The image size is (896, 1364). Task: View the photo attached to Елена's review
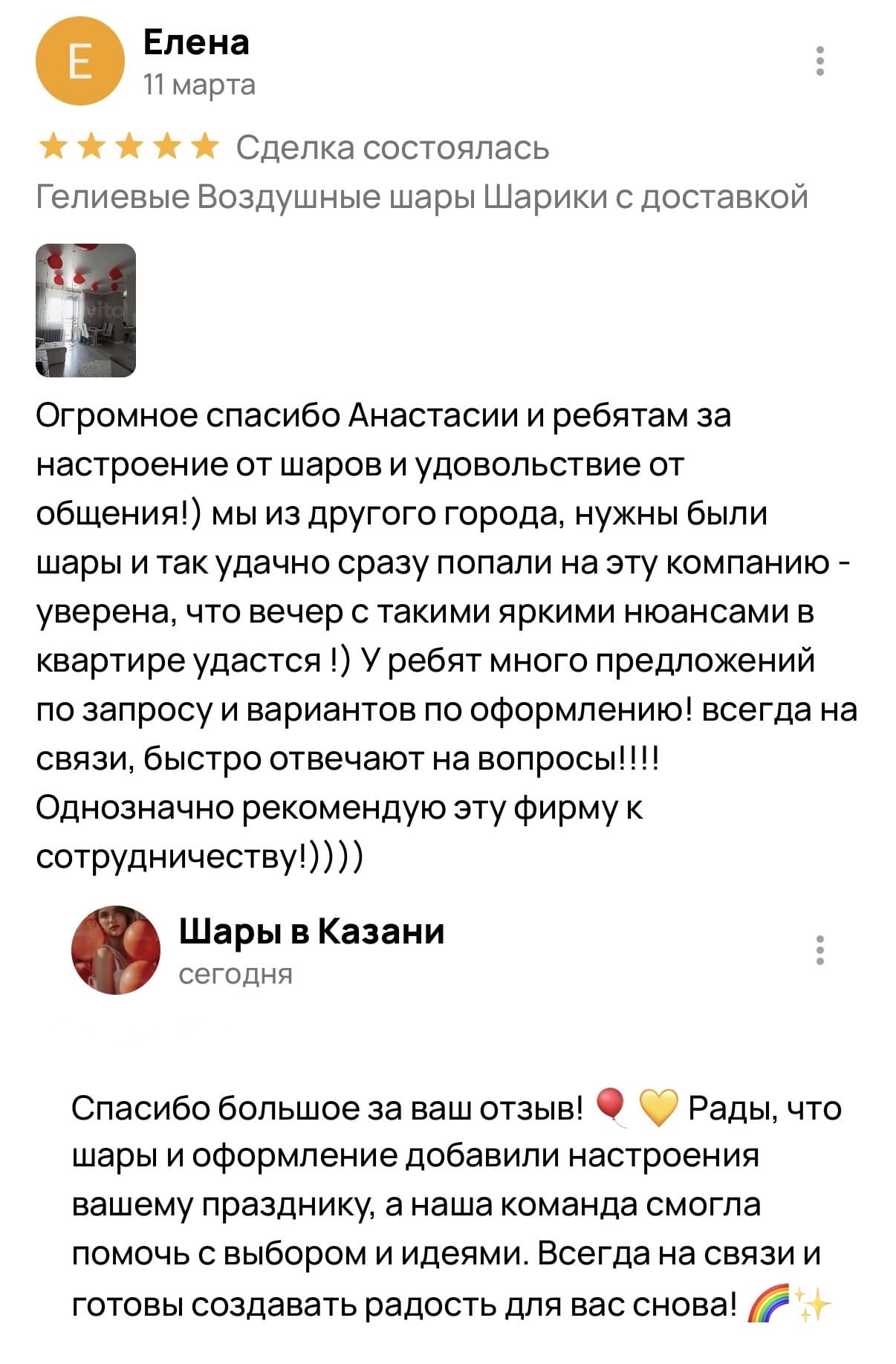coord(86,310)
